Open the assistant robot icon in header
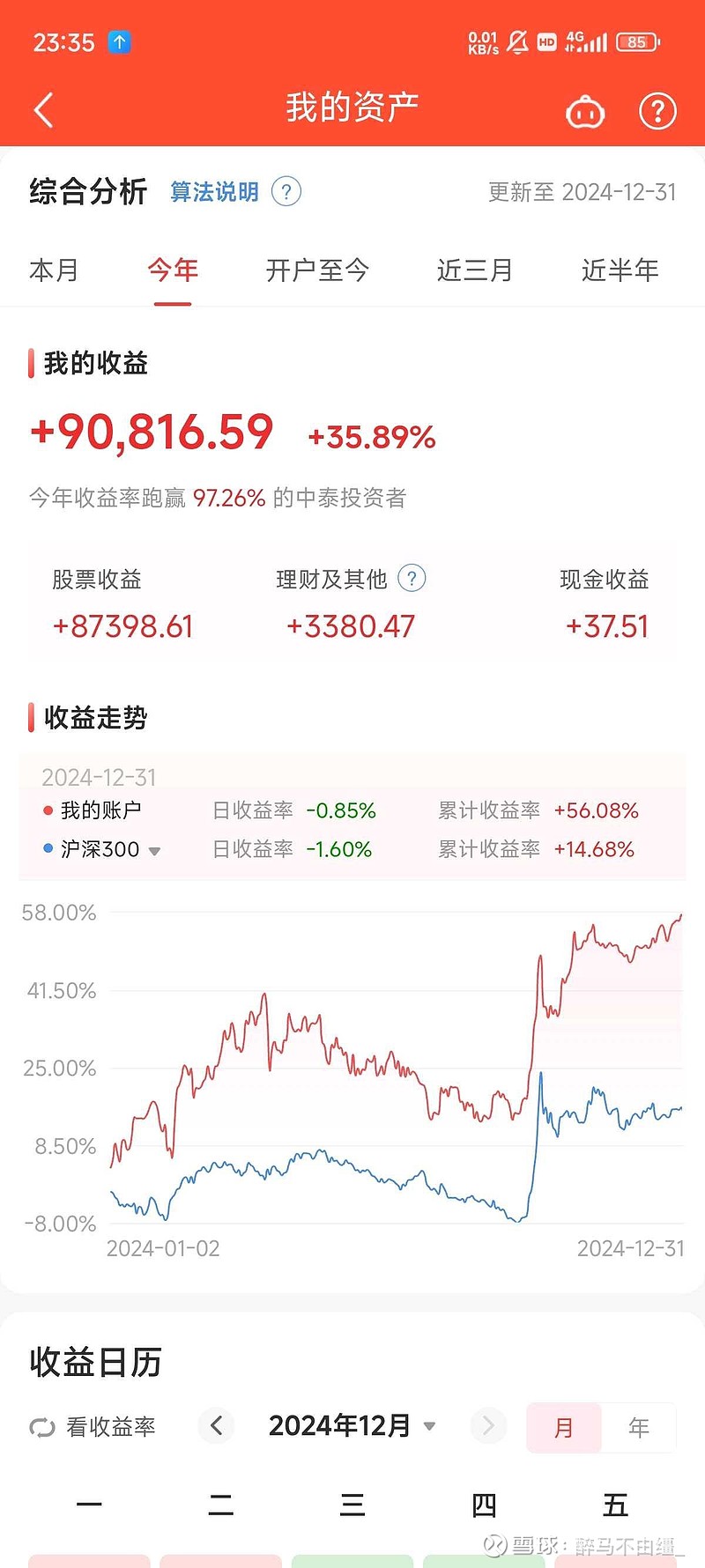The height and width of the screenshot is (1568, 705). [x=584, y=111]
